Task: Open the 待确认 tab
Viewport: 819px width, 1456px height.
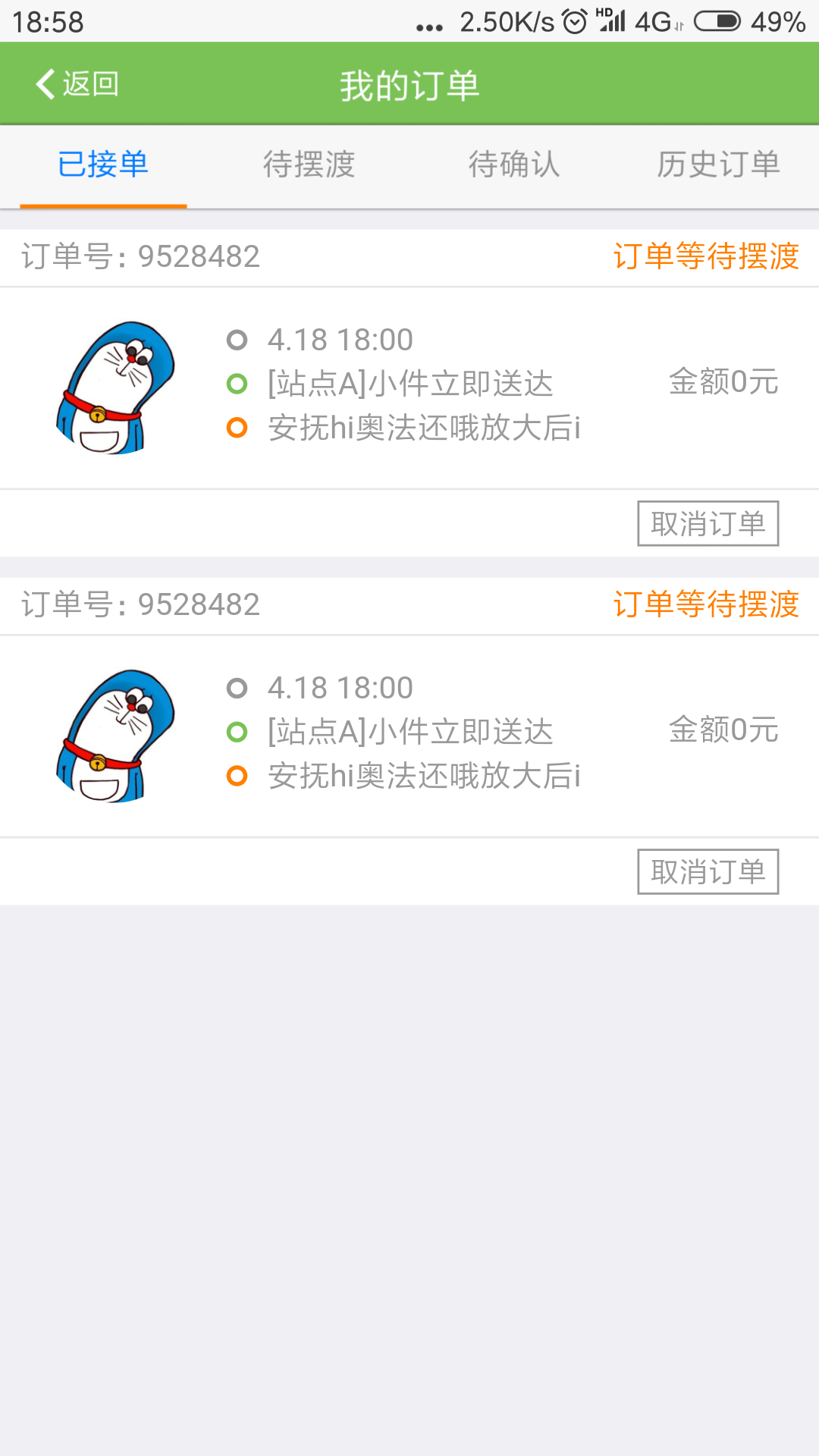Action: point(514,165)
